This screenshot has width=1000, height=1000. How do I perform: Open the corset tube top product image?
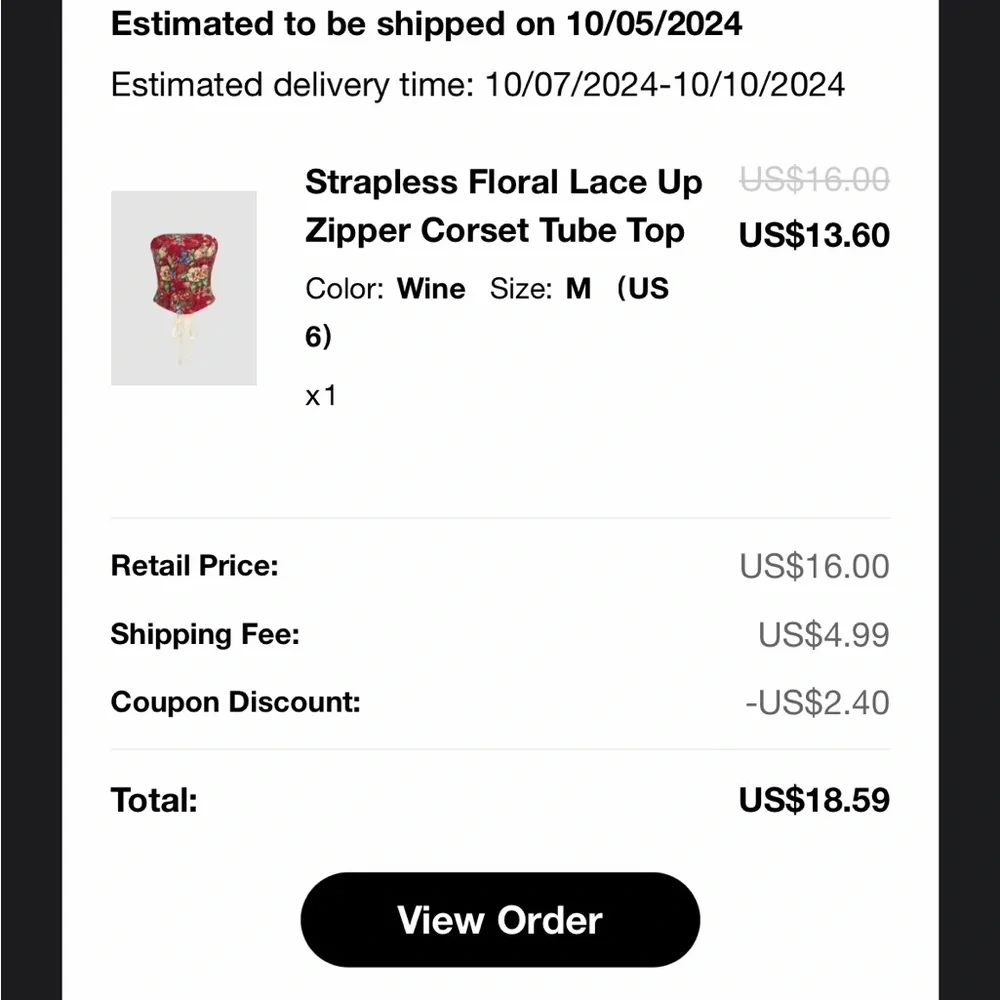coord(184,288)
